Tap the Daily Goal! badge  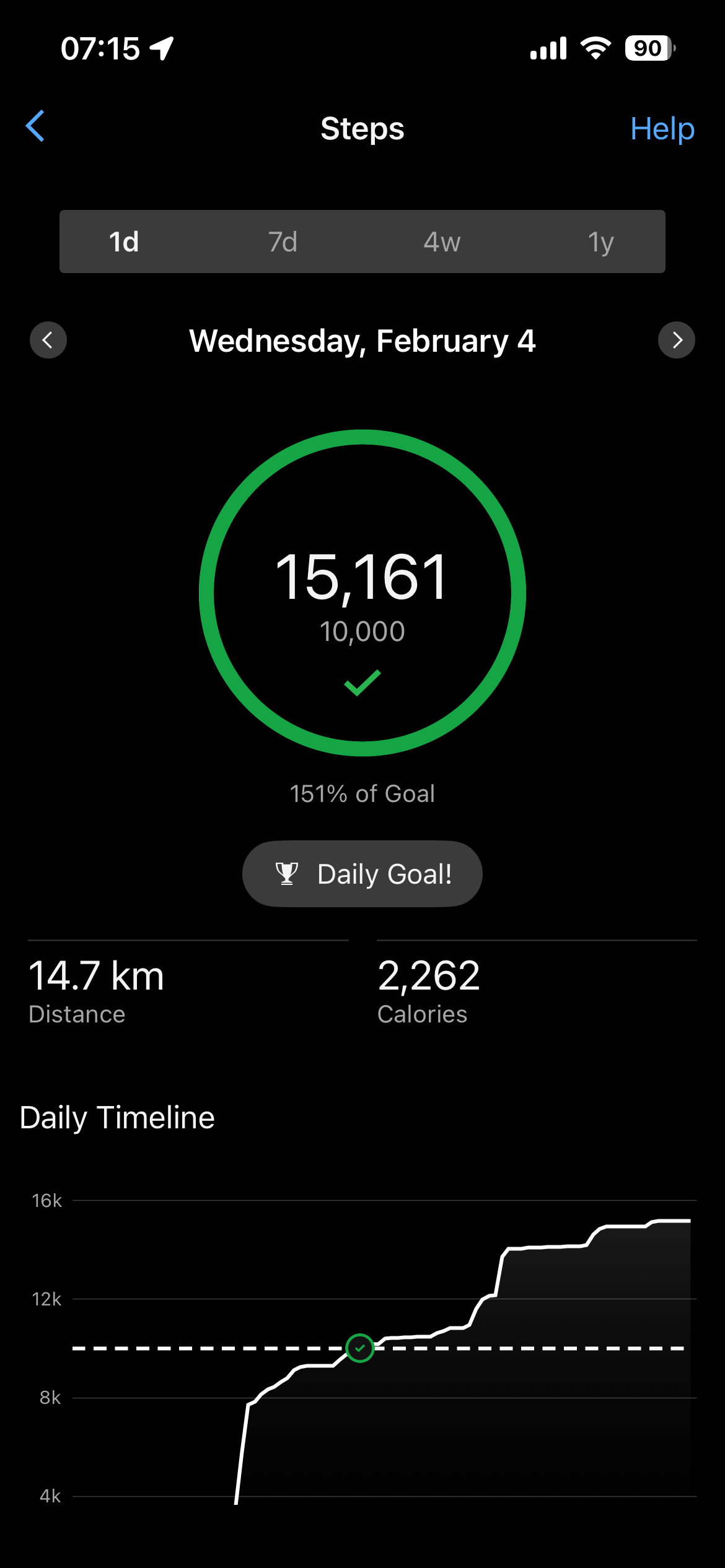click(362, 874)
